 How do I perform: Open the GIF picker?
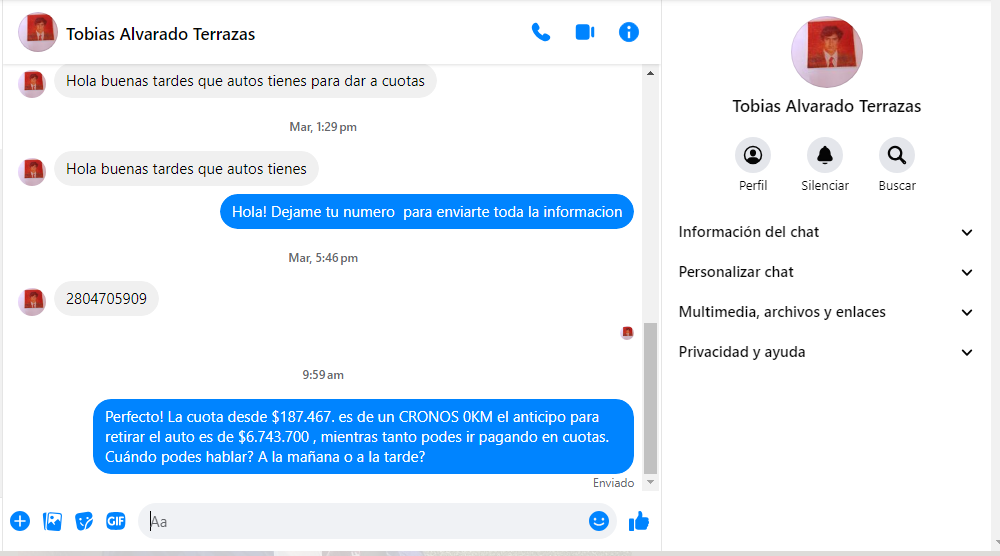[116, 521]
